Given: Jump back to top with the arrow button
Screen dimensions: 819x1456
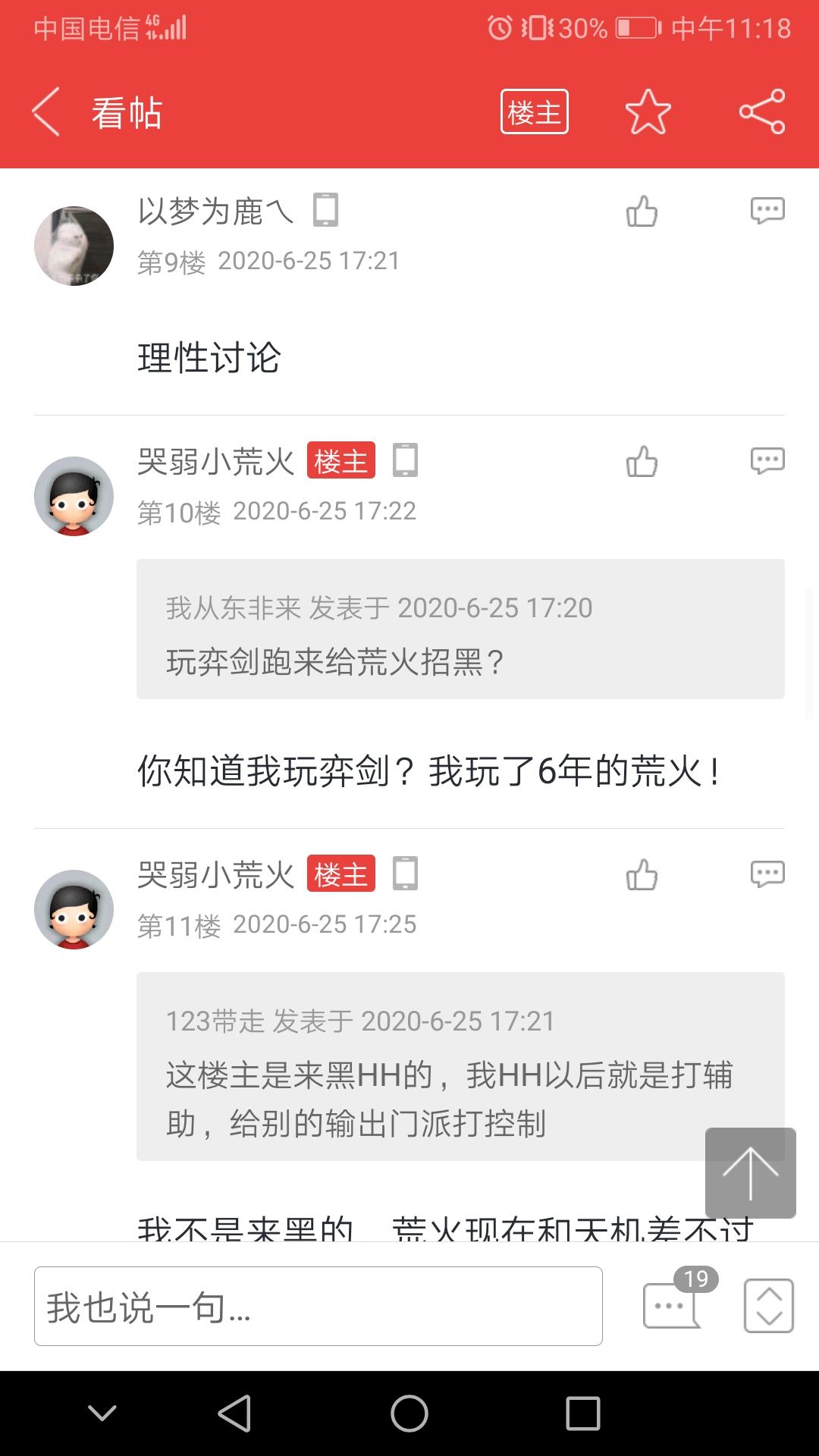Looking at the screenshot, I should [x=750, y=1172].
